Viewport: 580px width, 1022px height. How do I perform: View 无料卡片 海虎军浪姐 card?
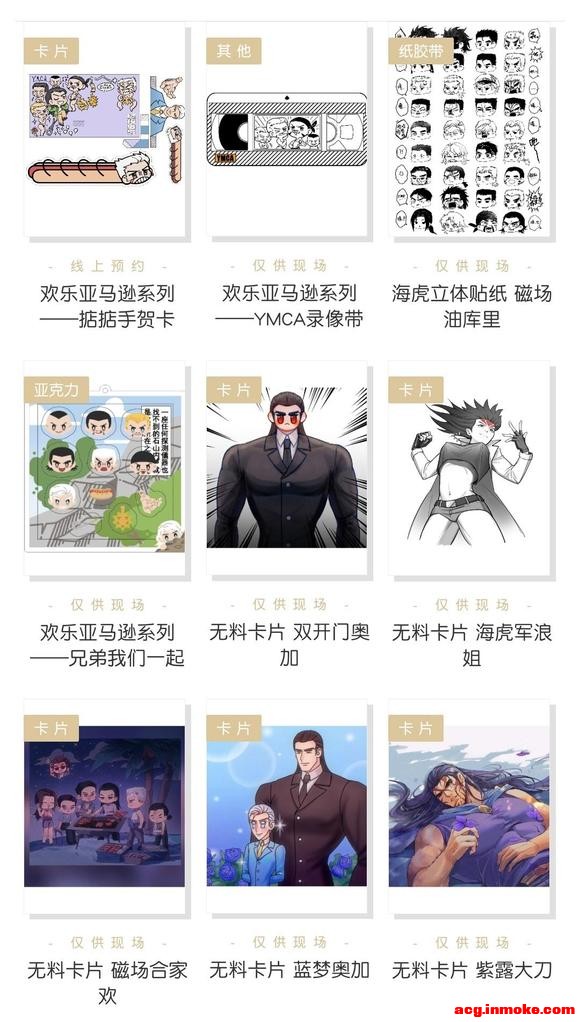pyautogui.click(x=471, y=469)
